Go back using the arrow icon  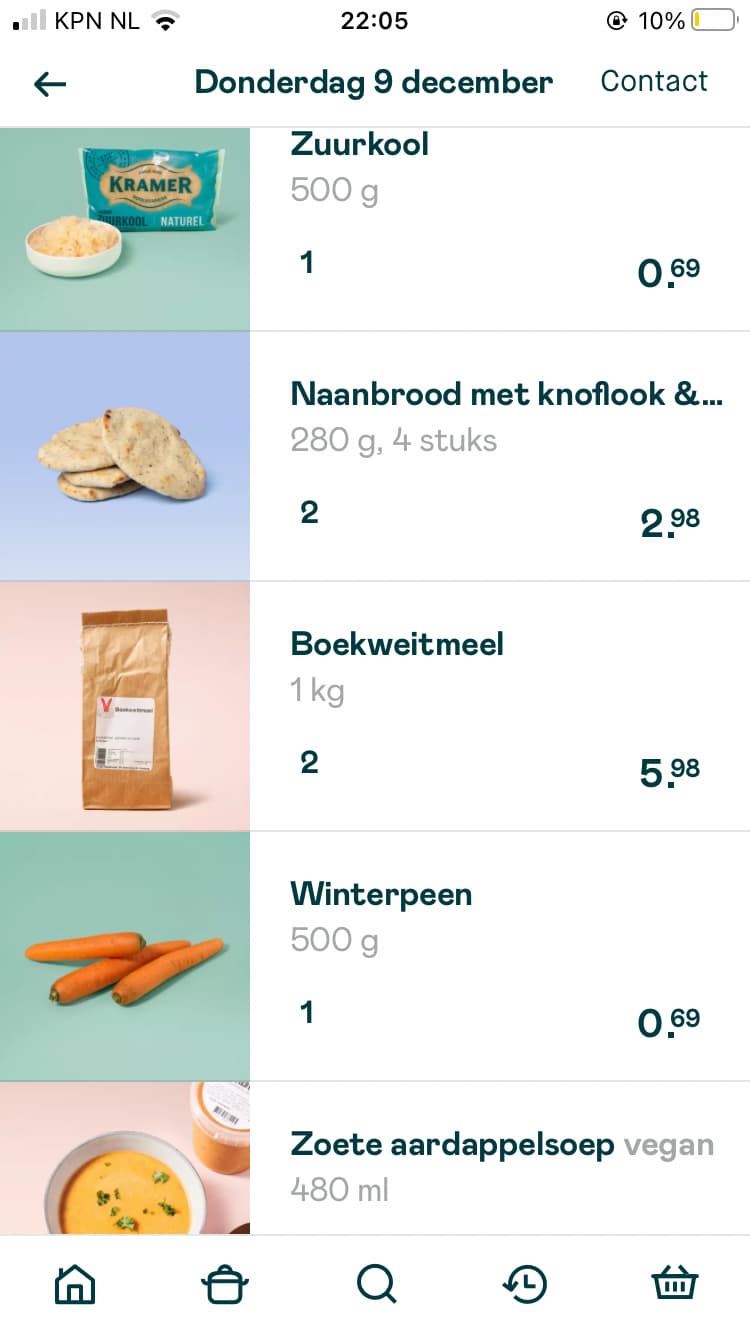click(50, 84)
